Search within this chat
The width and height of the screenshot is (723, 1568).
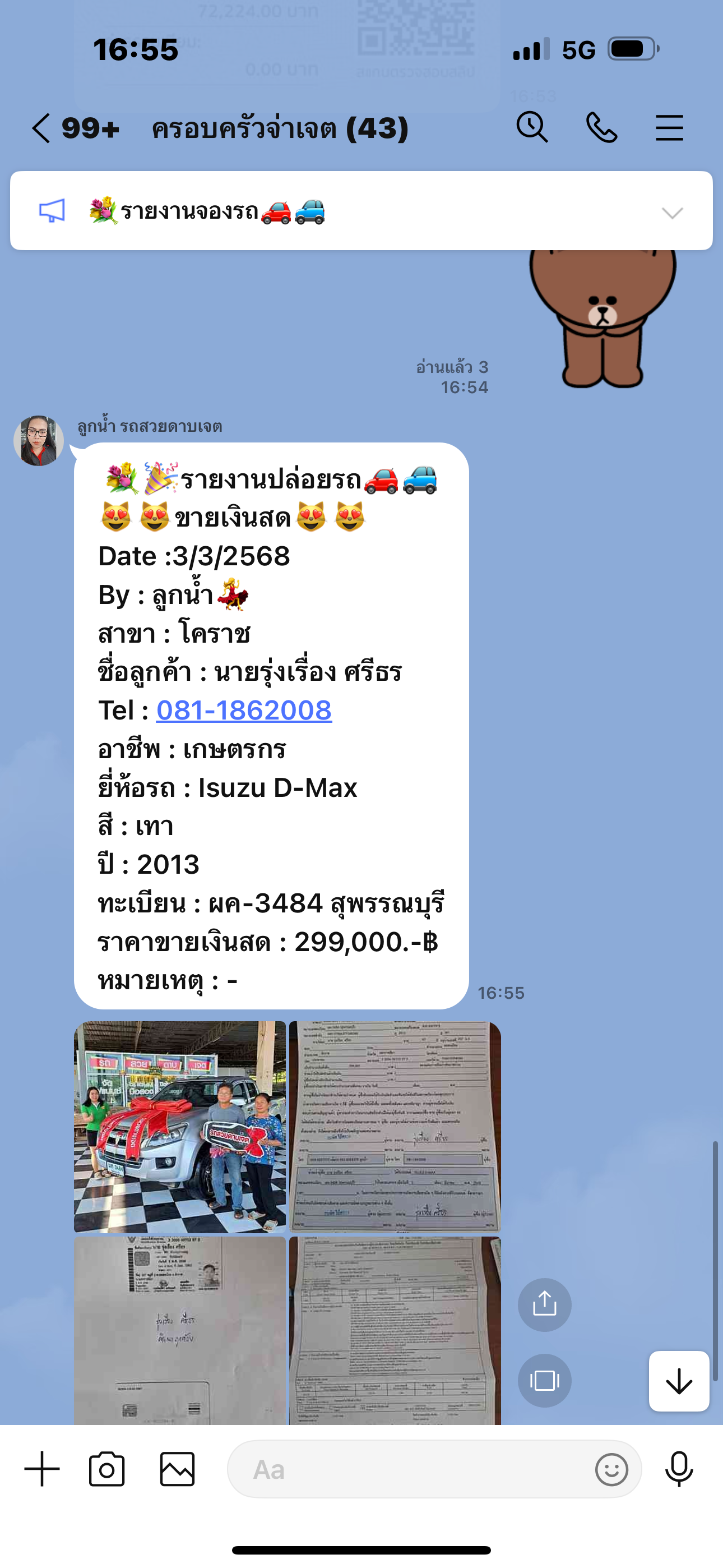point(532,128)
